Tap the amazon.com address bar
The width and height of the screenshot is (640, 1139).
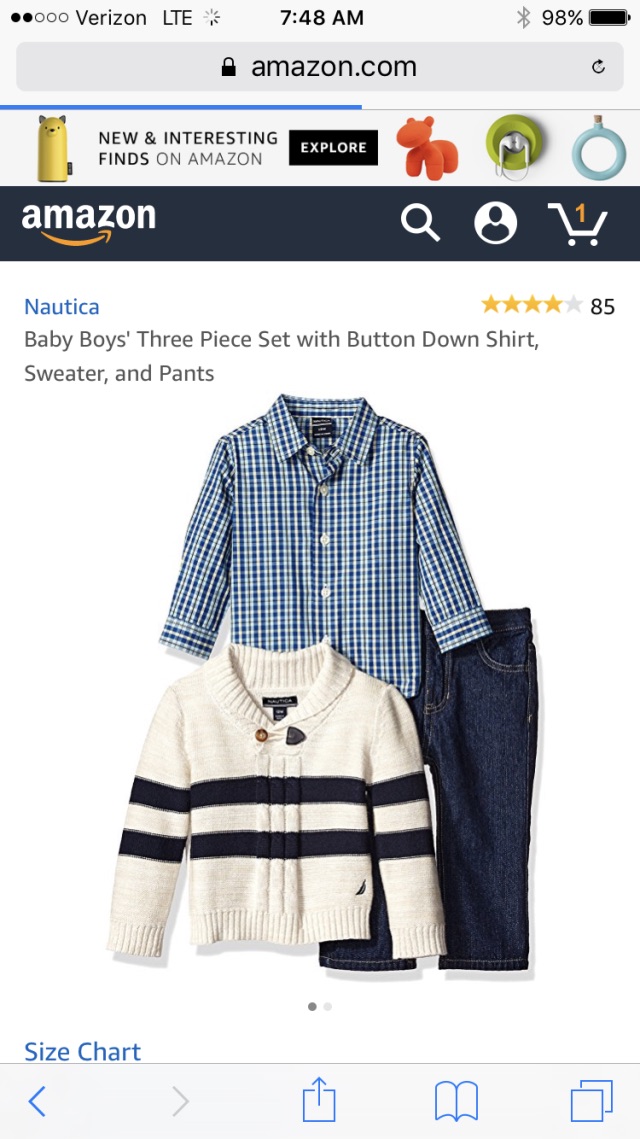coord(318,67)
